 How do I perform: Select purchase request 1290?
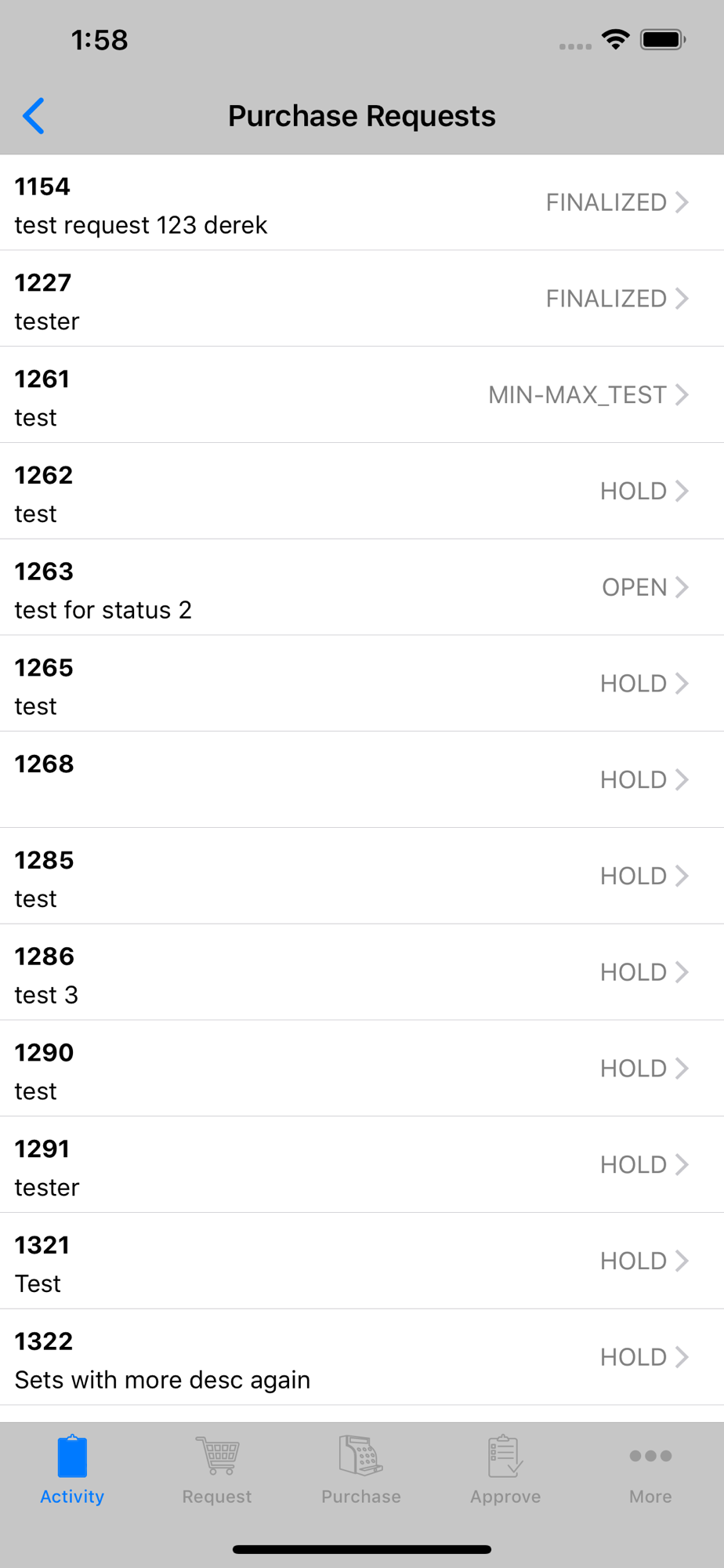pyautogui.click(x=362, y=1069)
